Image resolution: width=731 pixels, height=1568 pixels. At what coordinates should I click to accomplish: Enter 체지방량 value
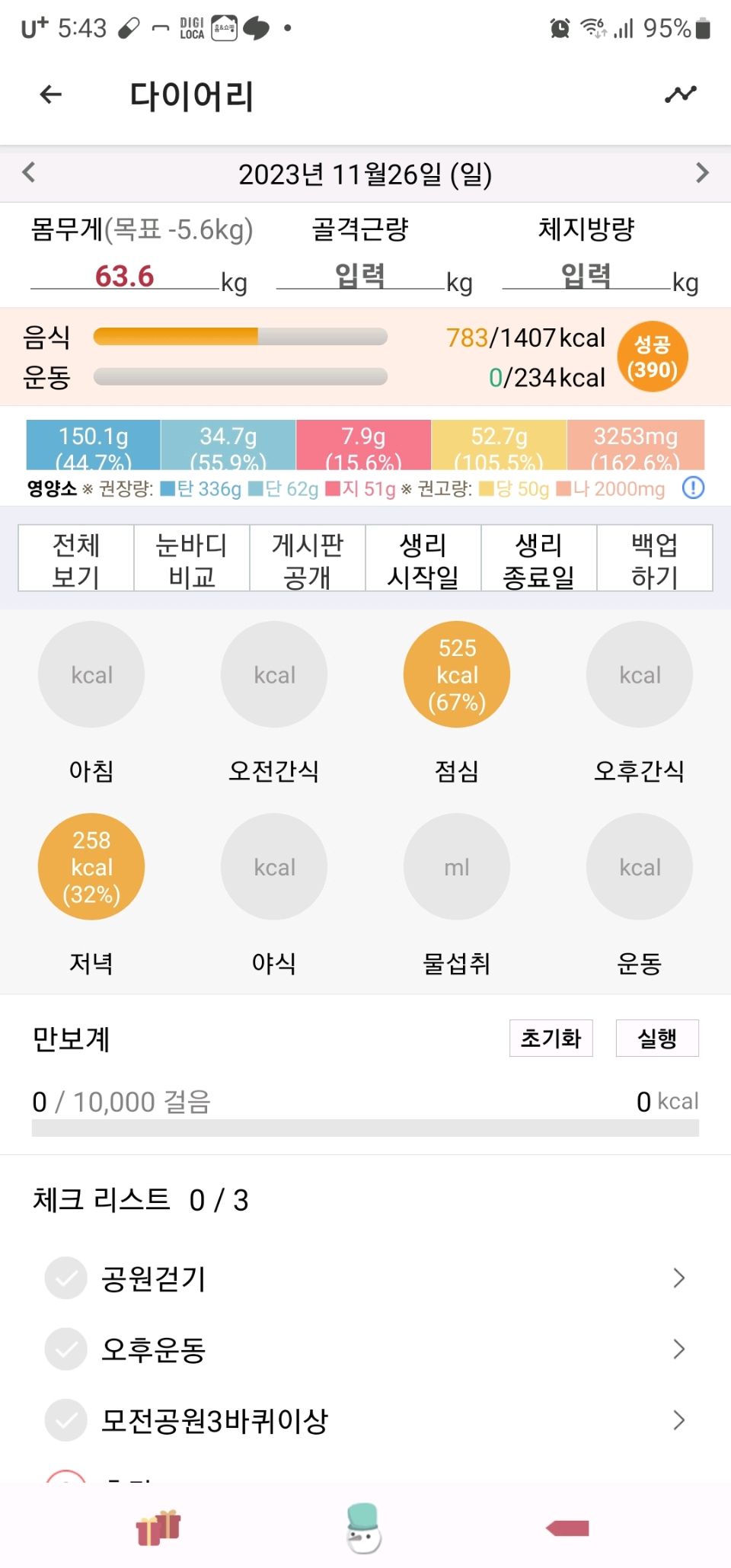click(x=586, y=276)
